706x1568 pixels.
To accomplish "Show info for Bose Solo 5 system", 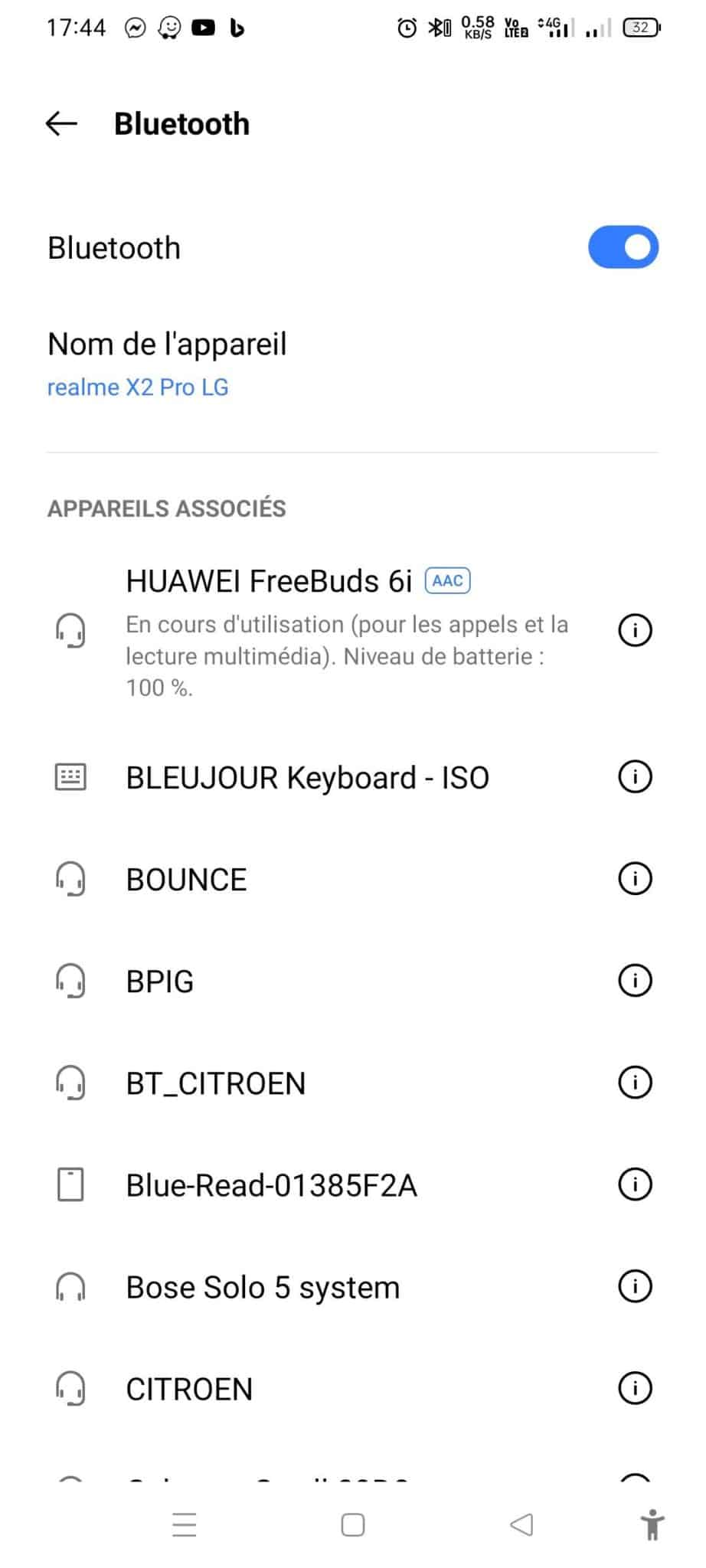I will [635, 1286].
